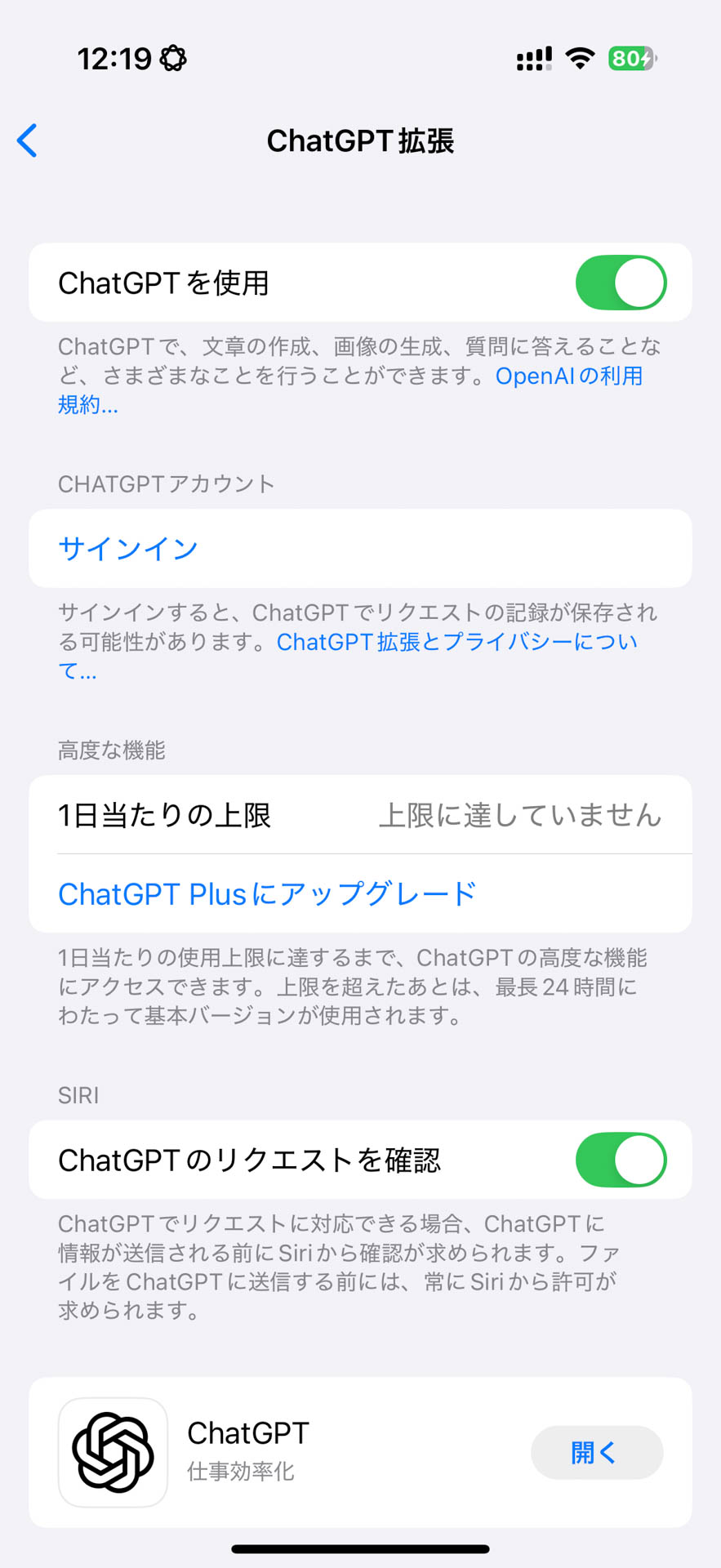Turn off ChatGPTのリクエストを確認

tap(621, 1160)
